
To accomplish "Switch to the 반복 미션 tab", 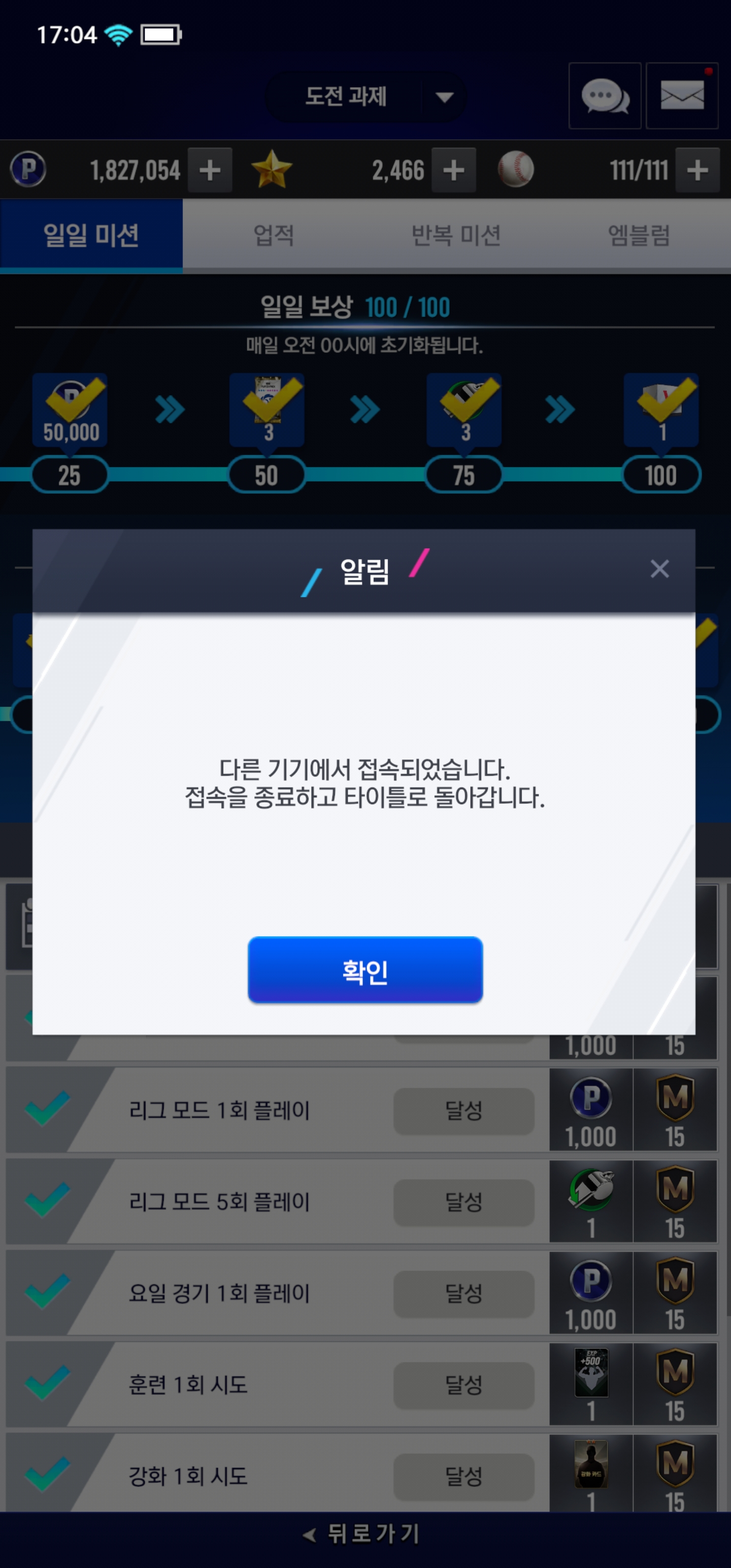I will pos(456,235).
